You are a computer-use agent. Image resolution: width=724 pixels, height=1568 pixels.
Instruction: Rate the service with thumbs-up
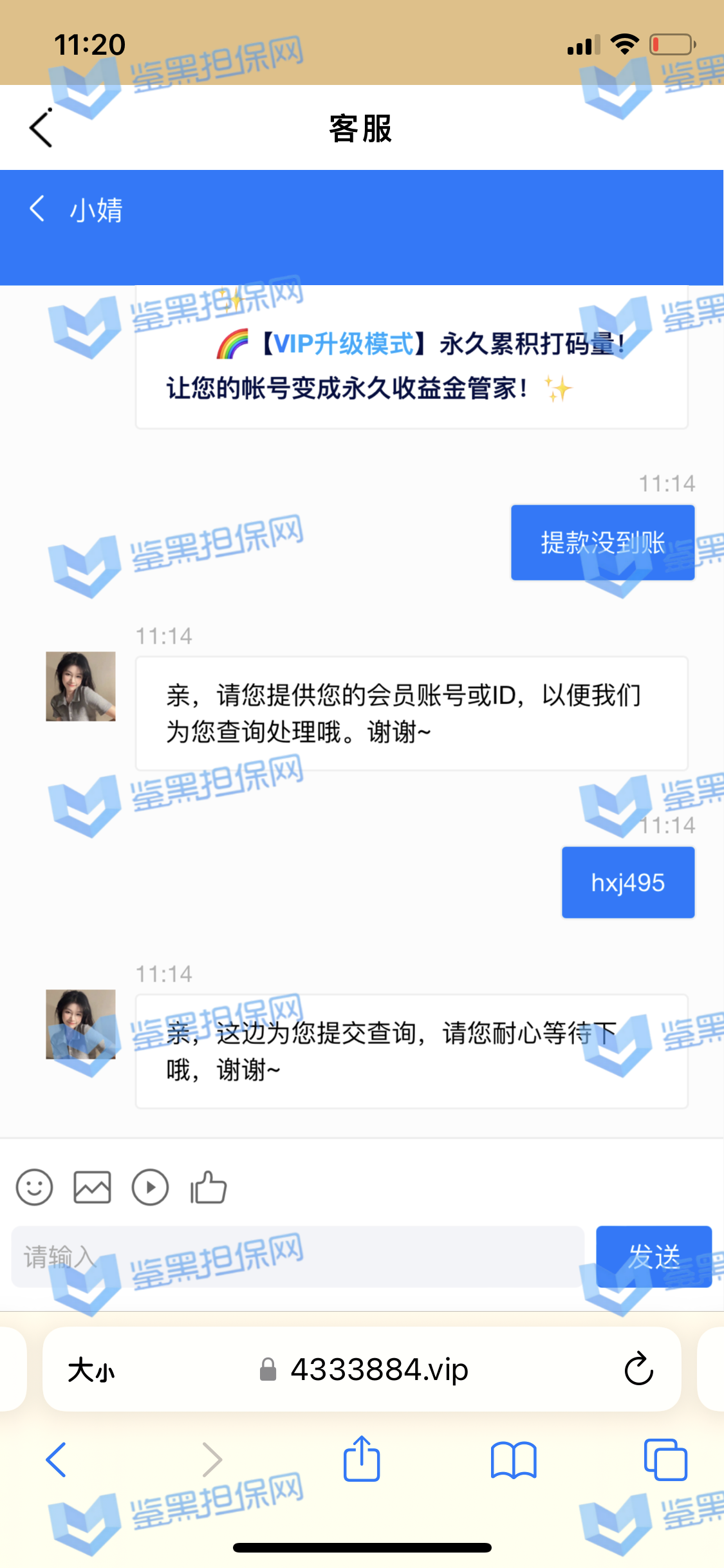pos(208,1187)
